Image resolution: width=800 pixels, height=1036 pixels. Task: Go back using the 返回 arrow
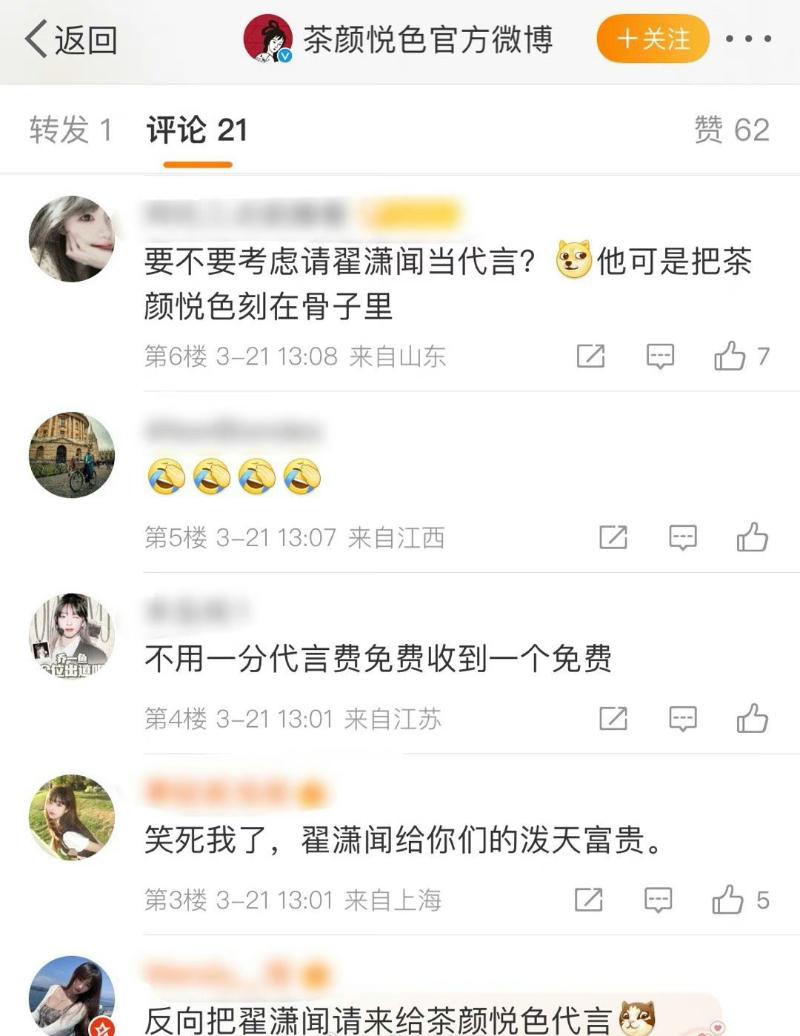click(70, 40)
